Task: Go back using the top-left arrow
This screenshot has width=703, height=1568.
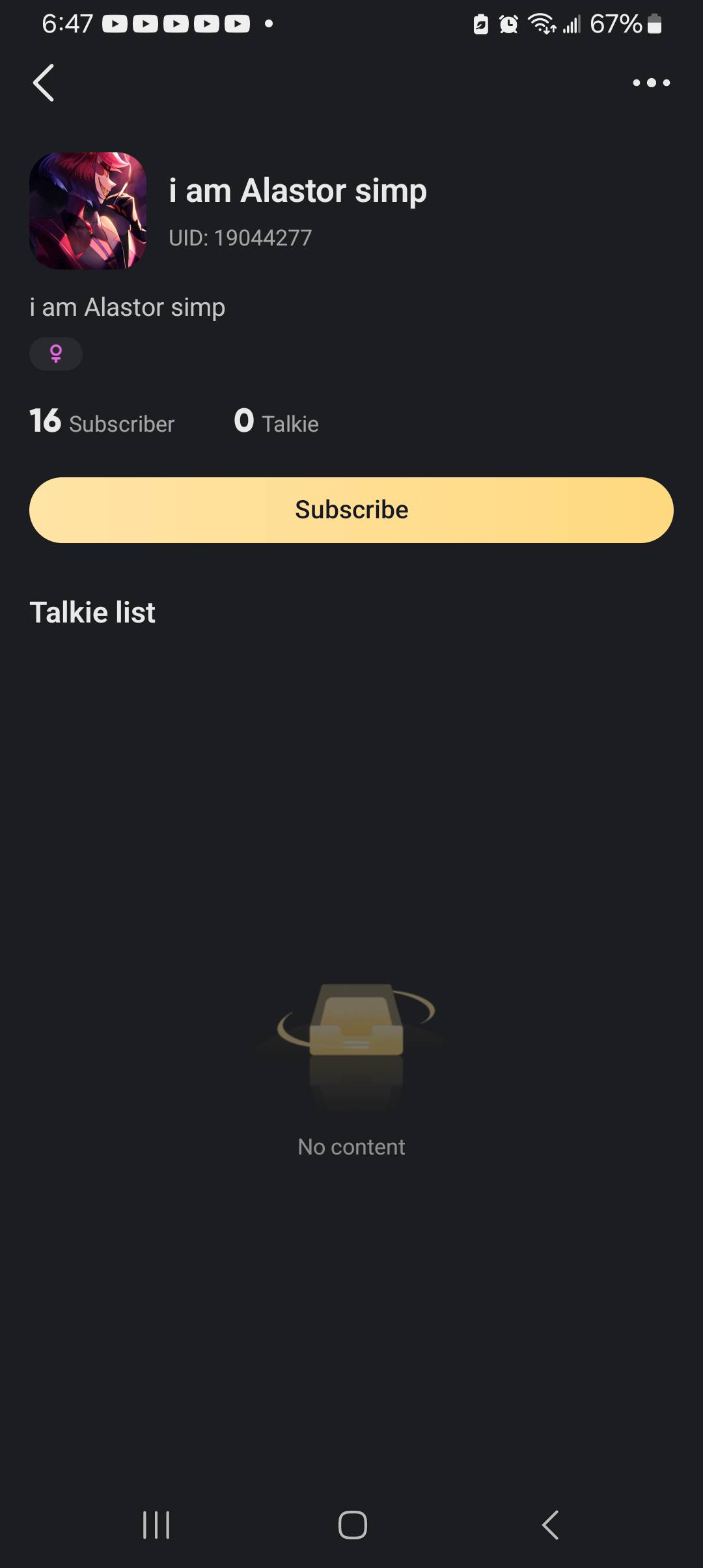Action: 44,83
